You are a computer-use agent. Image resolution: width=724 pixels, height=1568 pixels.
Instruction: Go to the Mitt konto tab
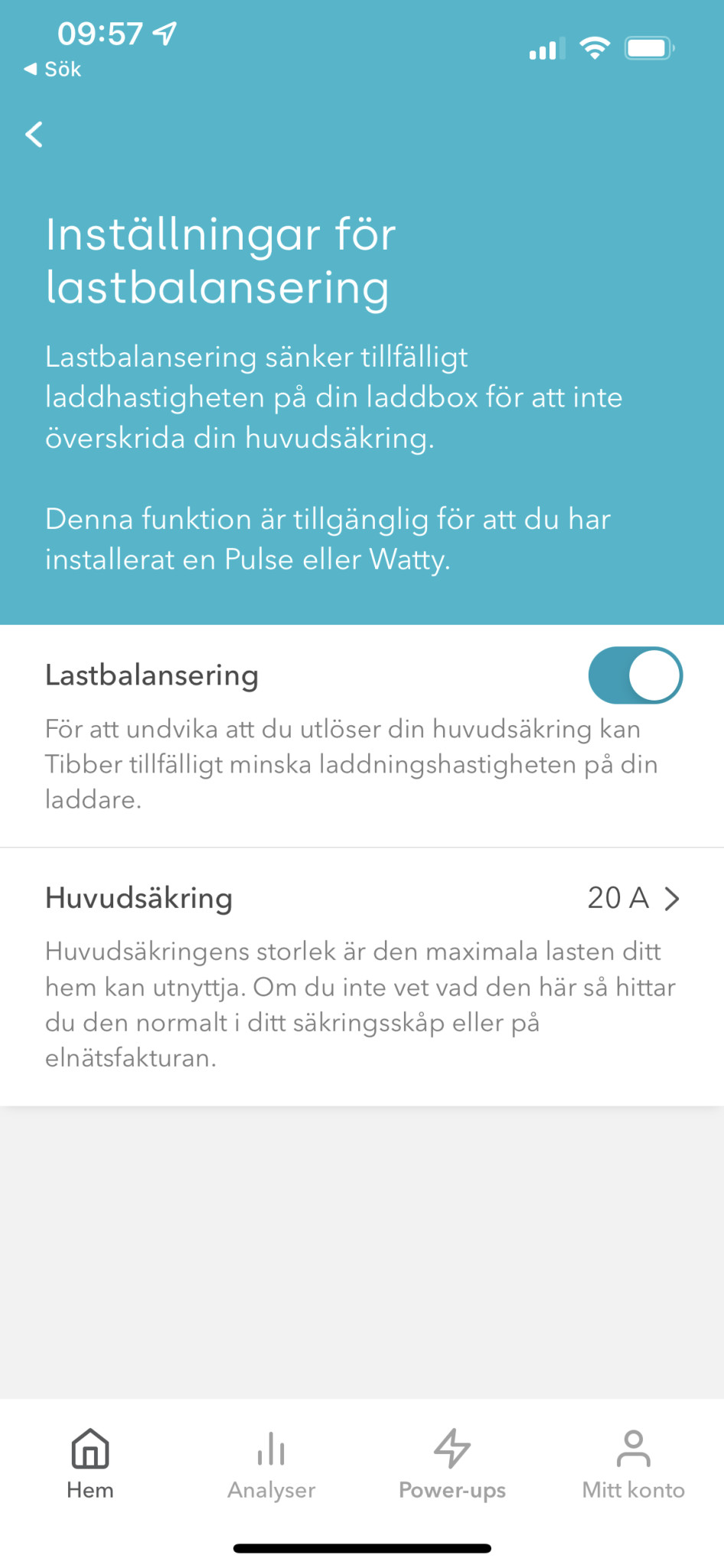click(633, 1464)
